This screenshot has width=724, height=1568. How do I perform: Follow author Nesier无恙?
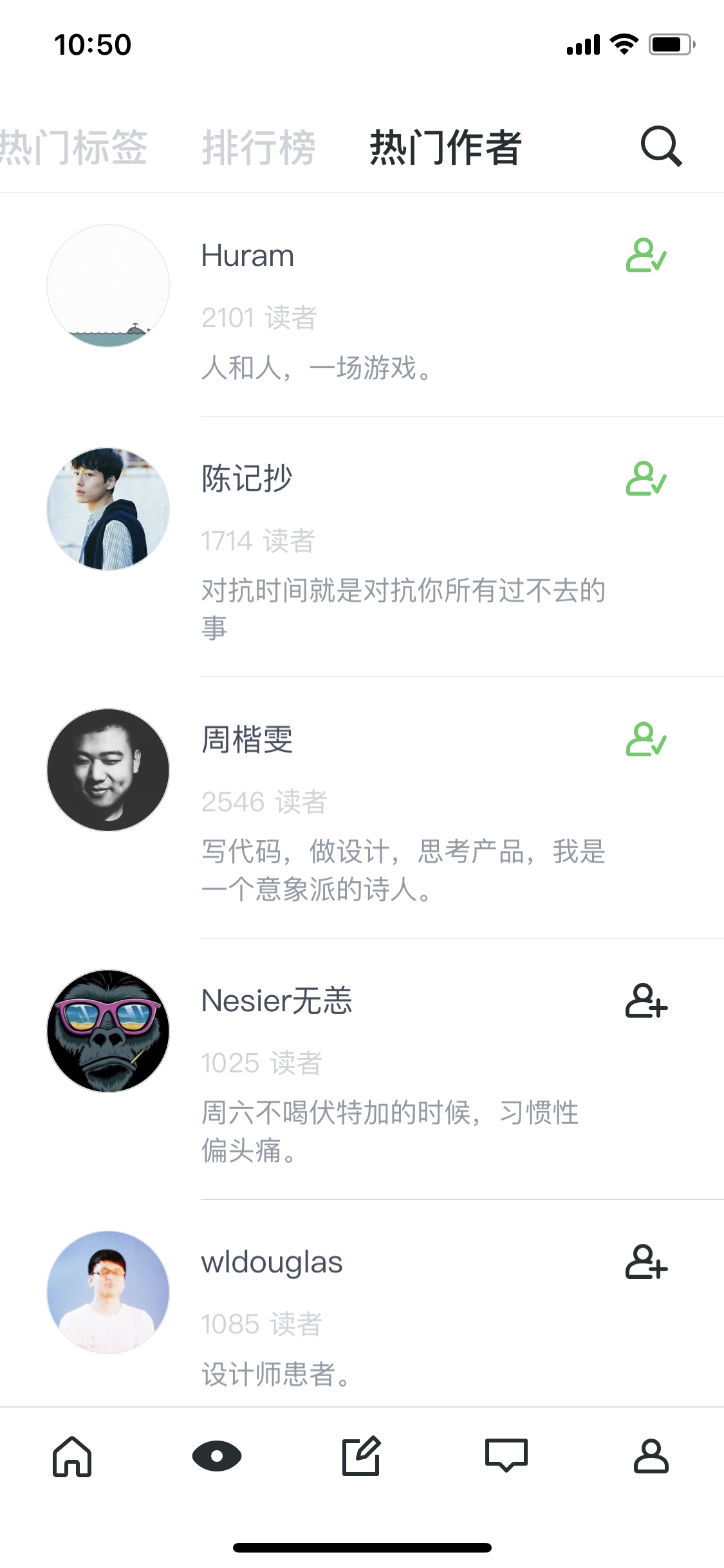[646, 1000]
